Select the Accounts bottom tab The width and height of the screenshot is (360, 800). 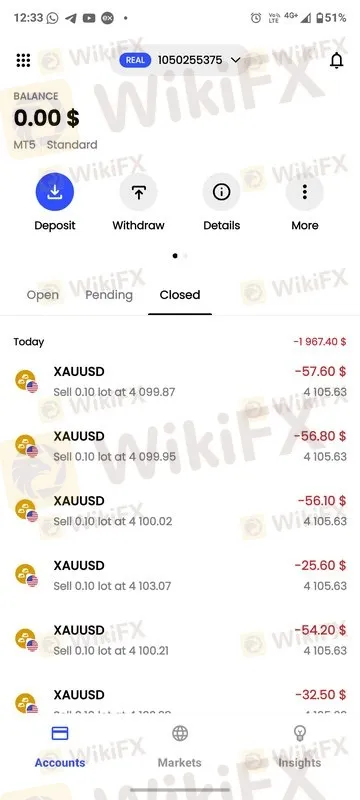click(60, 747)
